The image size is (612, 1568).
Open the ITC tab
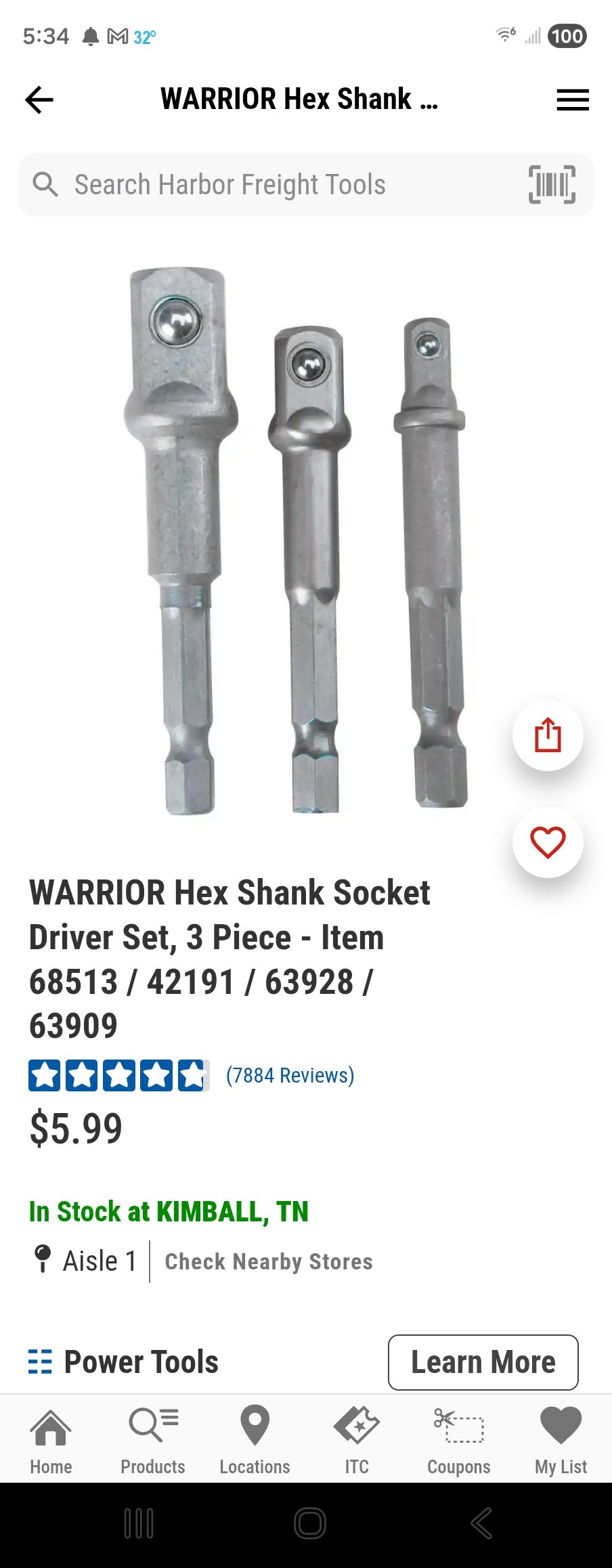357,1439
